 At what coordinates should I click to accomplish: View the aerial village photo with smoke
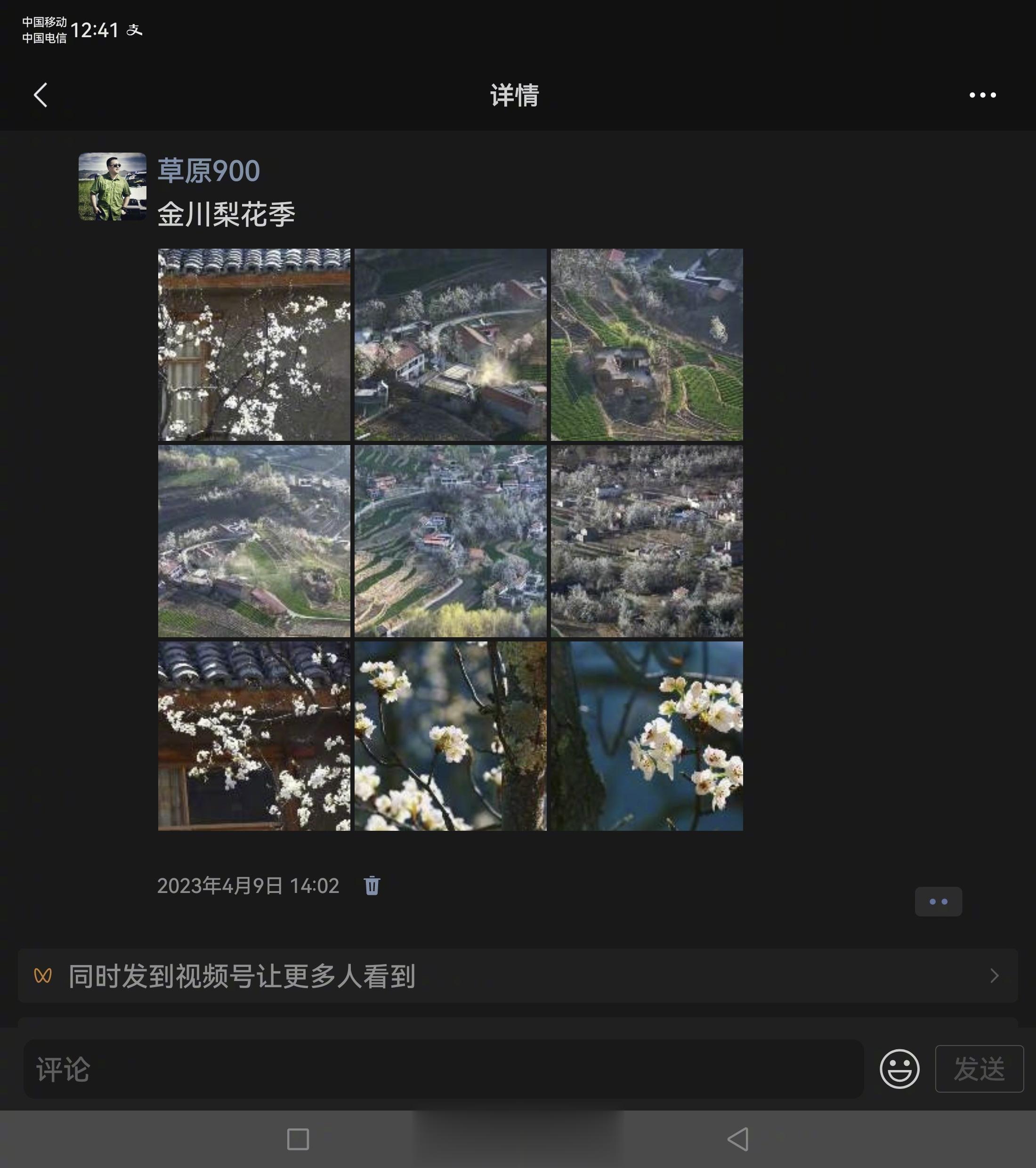[450, 344]
